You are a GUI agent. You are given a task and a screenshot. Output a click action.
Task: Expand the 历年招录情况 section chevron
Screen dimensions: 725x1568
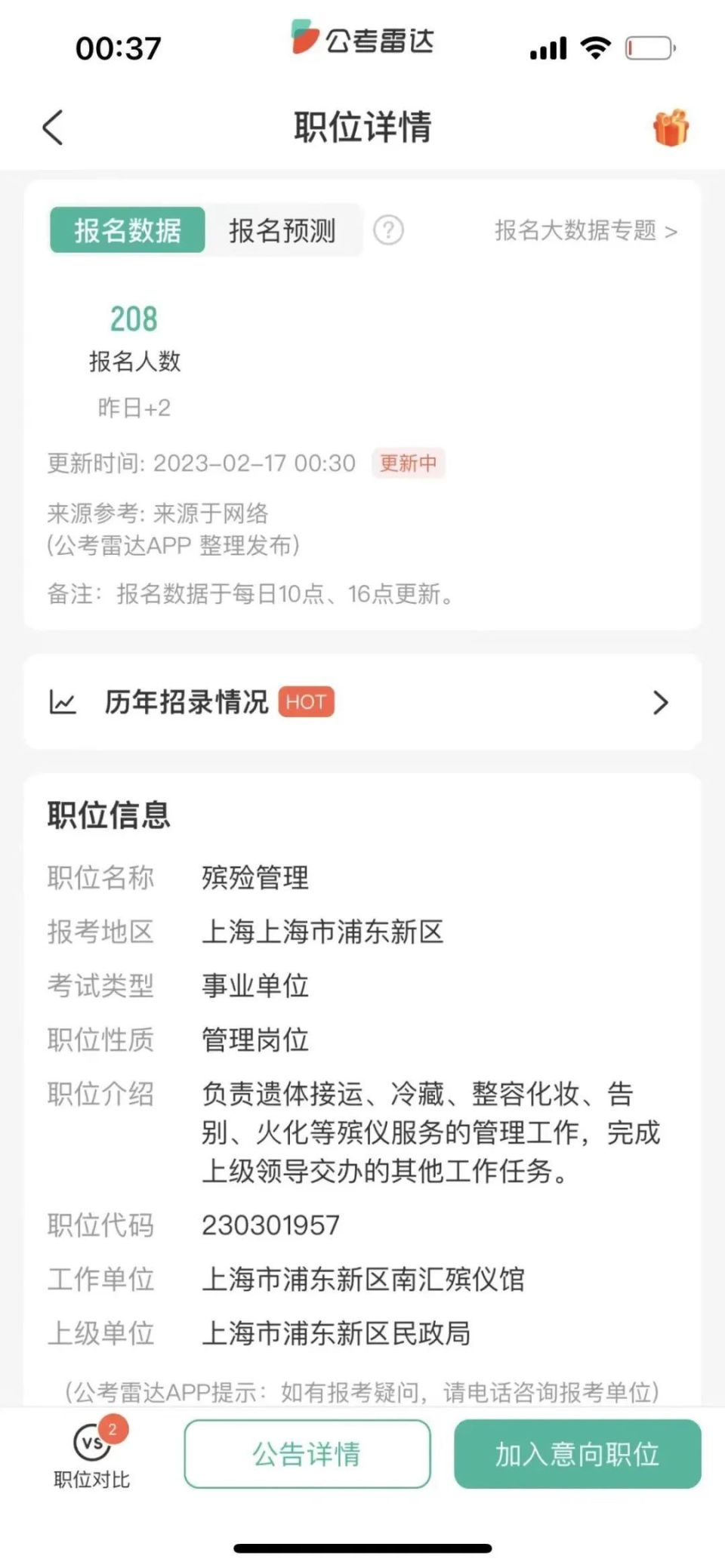[x=660, y=702]
